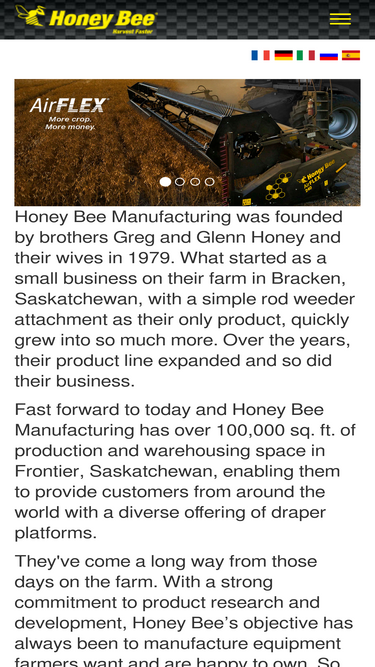Choose the Russian flag language
Image resolution: width=375 pixels, height=667 pixels.
coord(329,55)
